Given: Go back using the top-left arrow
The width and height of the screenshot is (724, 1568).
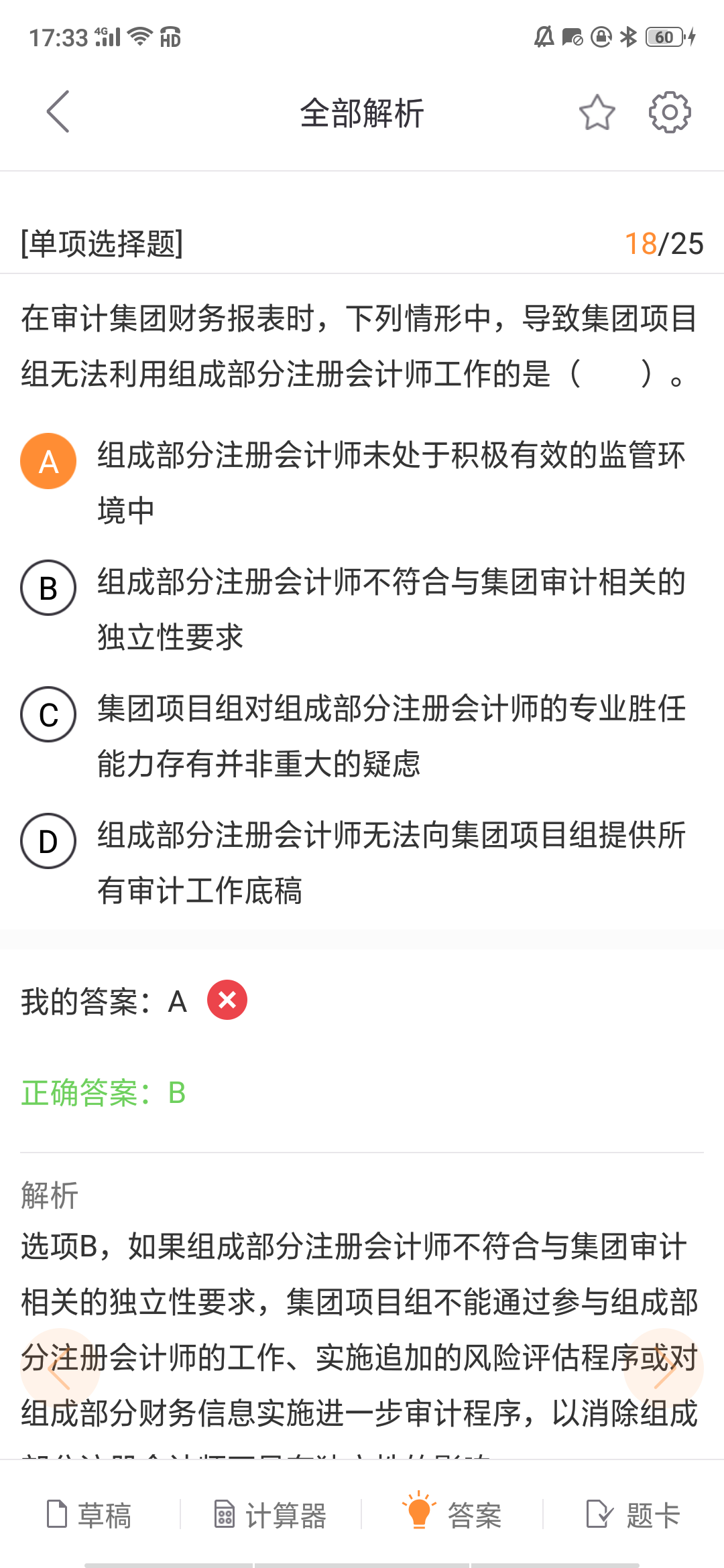Looking at the screenshot, I should pos(58,112).
